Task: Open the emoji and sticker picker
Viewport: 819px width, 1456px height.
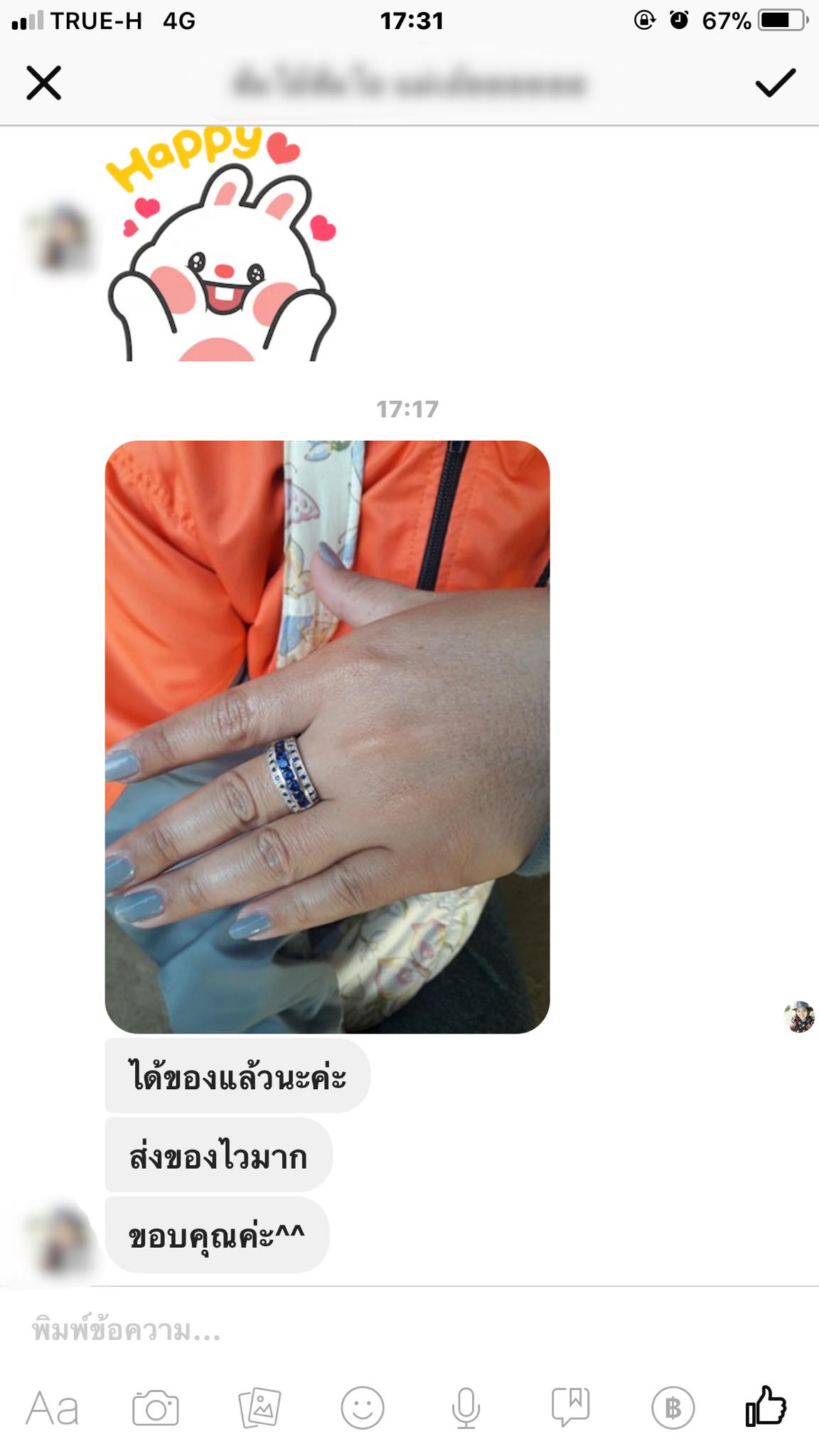Action: pos(363,1408)
